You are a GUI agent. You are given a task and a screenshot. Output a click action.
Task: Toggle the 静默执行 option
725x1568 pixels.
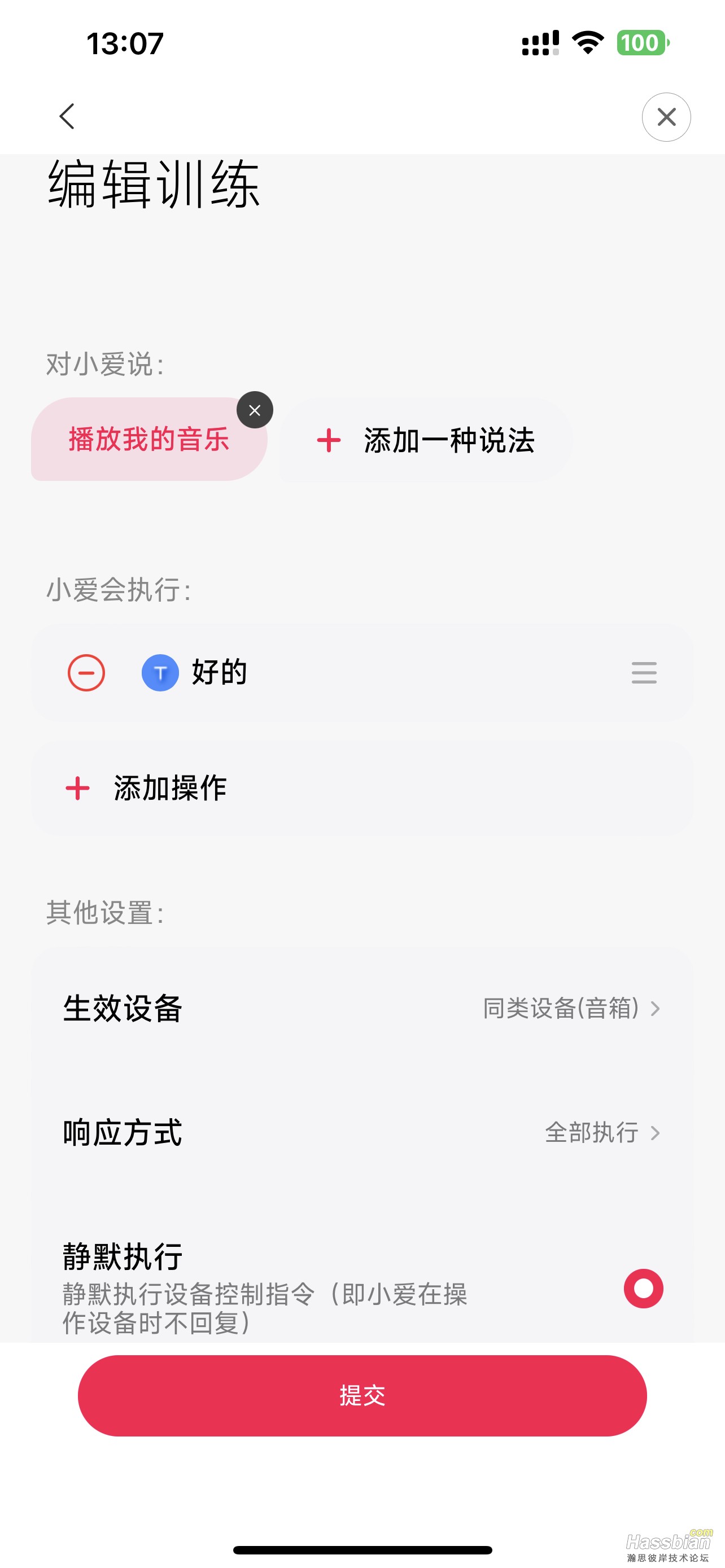[x=643, y=1288]
